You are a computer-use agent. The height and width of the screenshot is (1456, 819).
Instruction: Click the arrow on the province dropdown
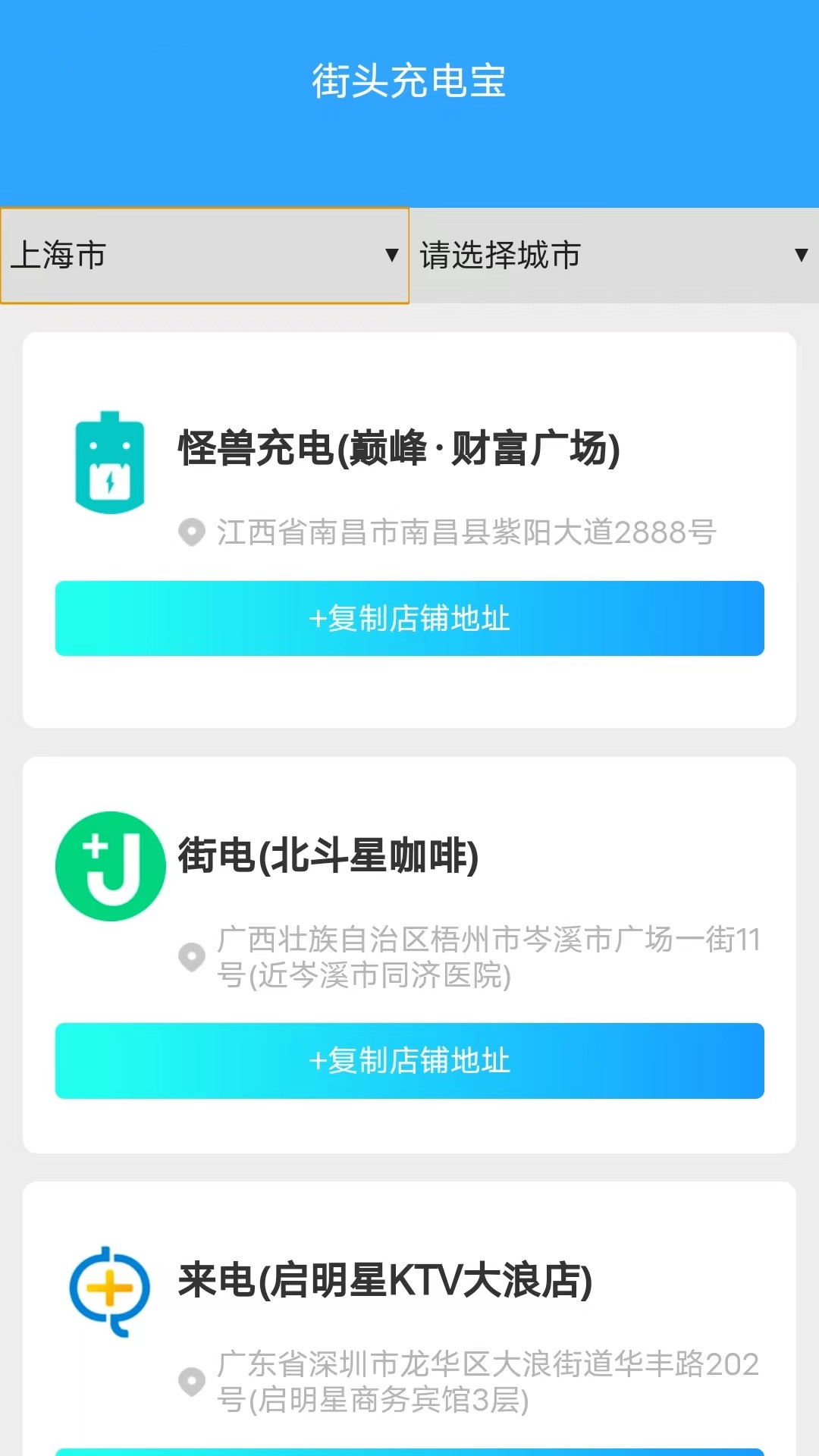tap(392, 256)
